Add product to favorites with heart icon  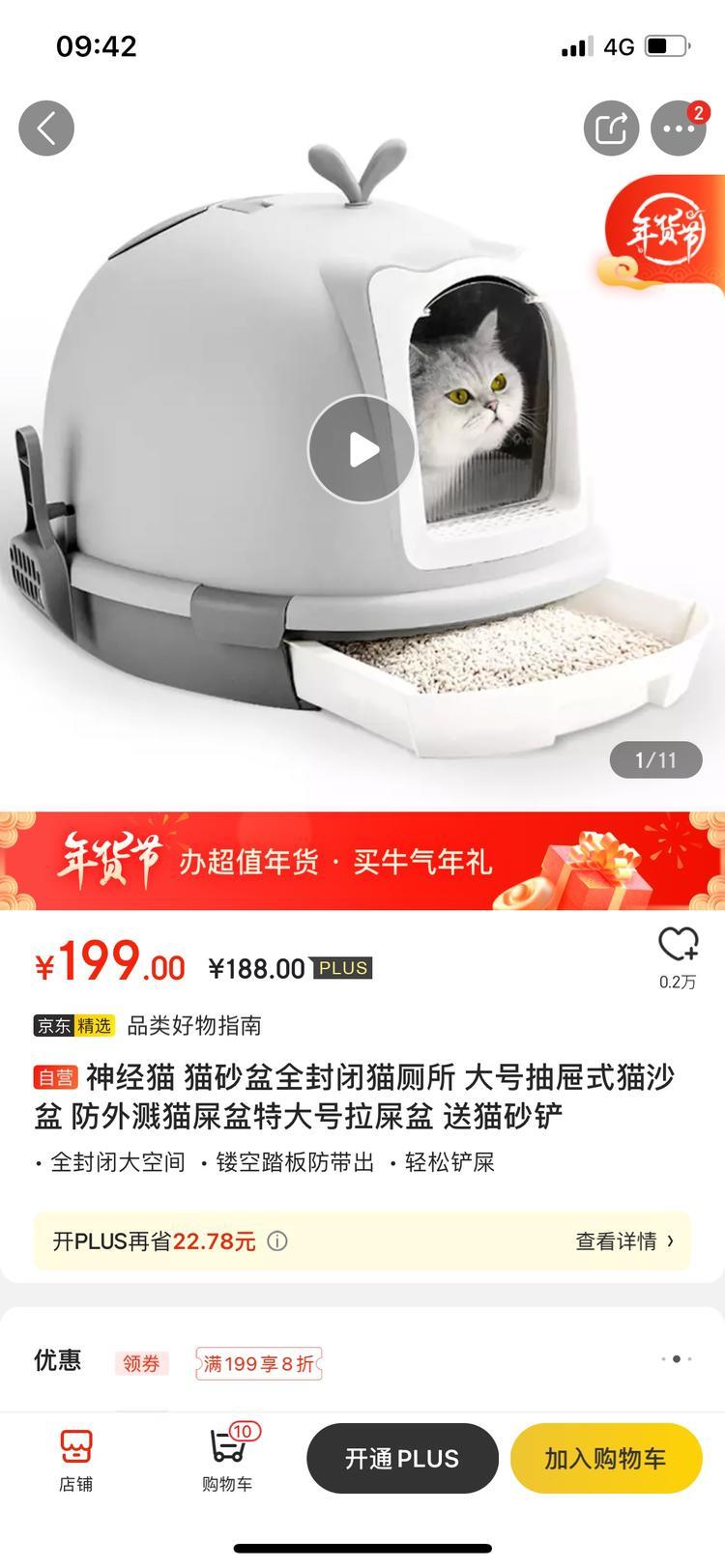678,945
